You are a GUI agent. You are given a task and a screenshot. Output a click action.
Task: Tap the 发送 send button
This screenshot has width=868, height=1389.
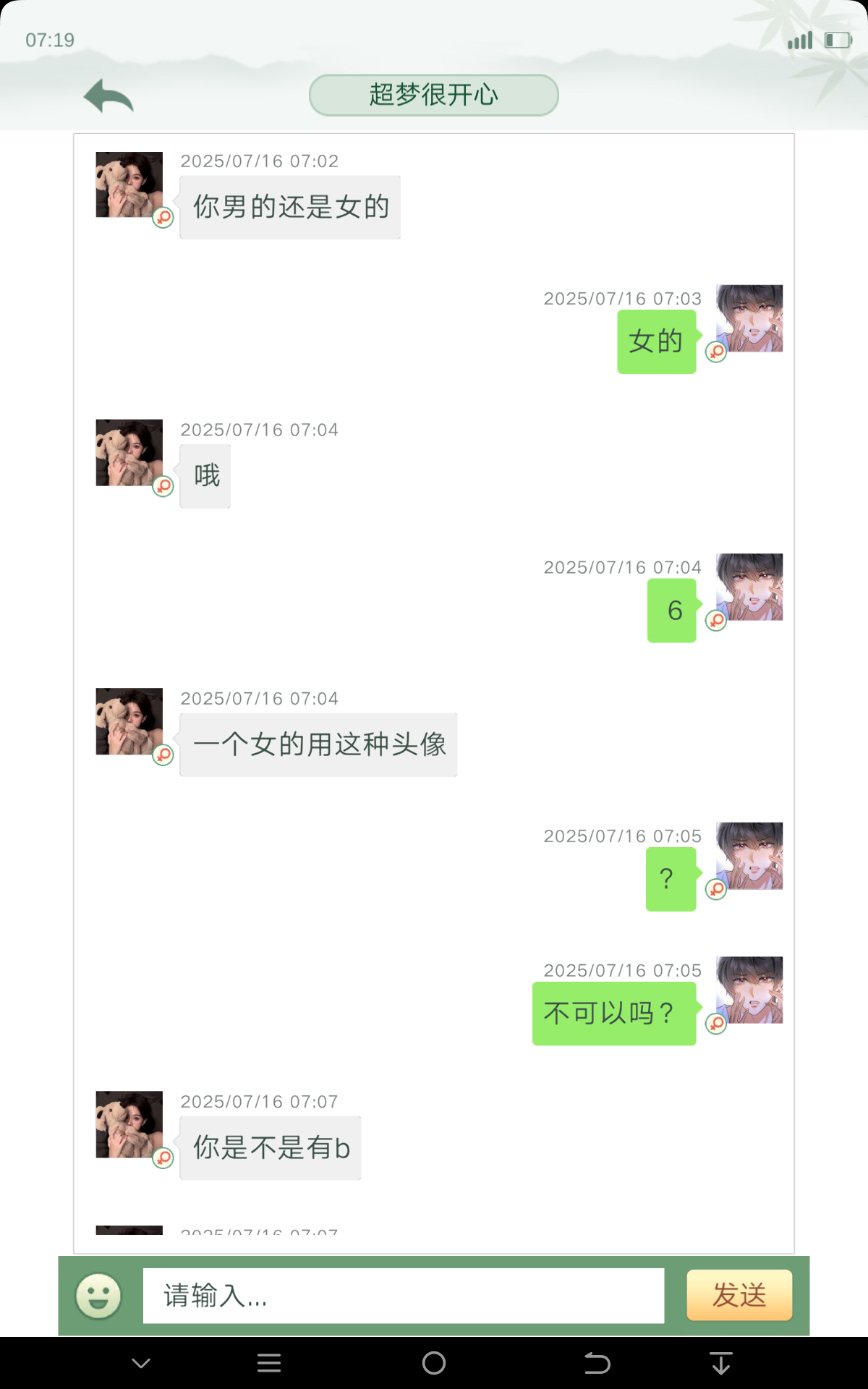(739, 1295)
